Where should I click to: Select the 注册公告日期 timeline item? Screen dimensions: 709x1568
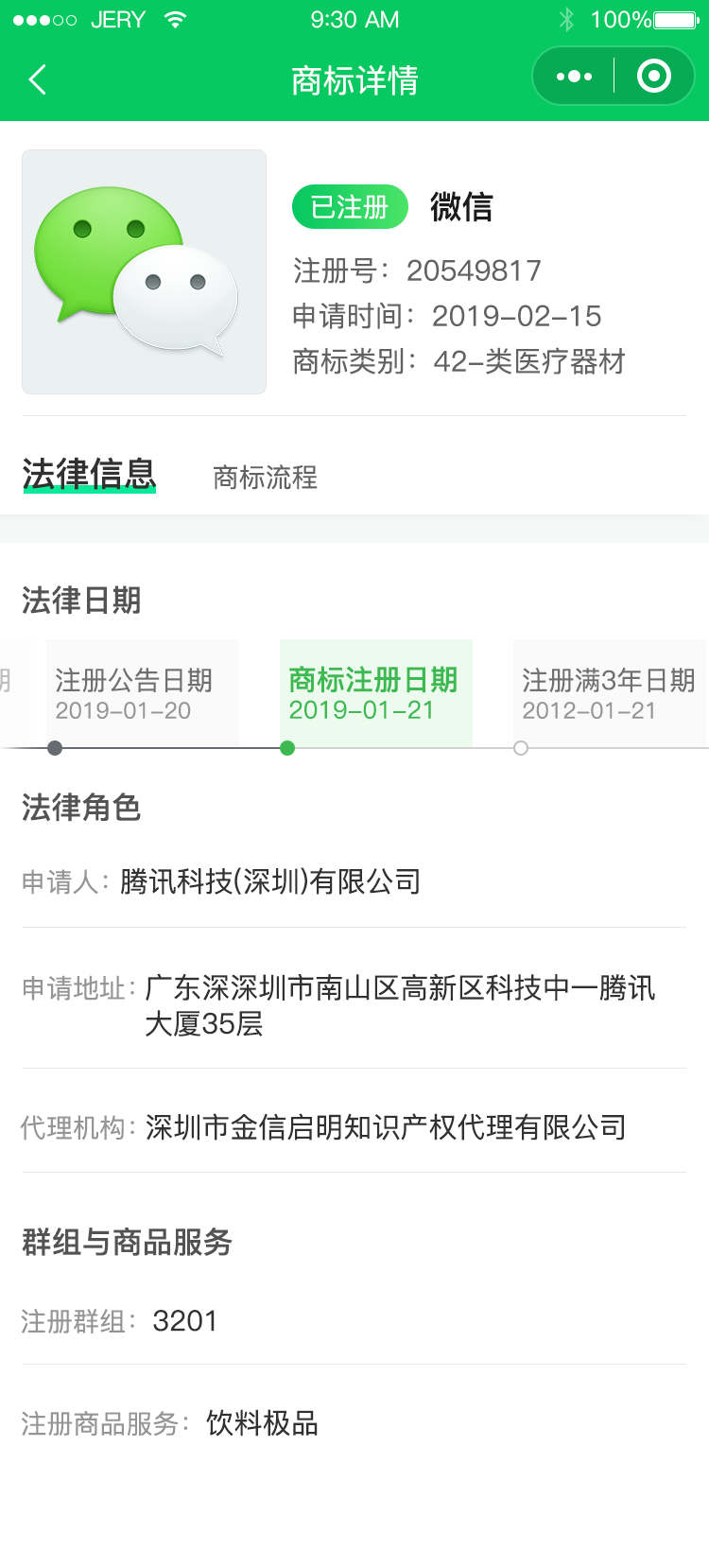coord(143,694)
